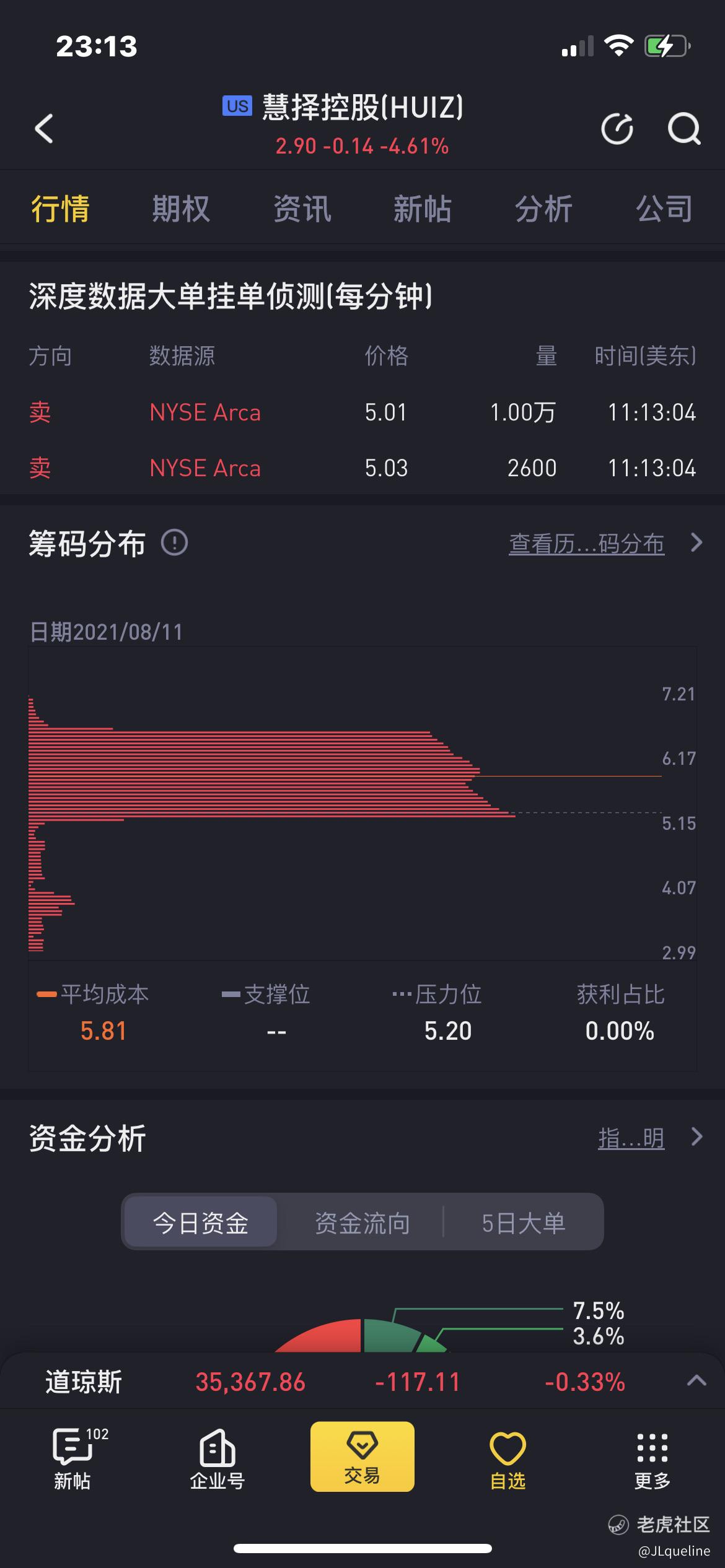The width and height of the screenshot is (725, 1568).
Task: Open 企业号 in the bottom navigation
Action: click(217, 1458)
